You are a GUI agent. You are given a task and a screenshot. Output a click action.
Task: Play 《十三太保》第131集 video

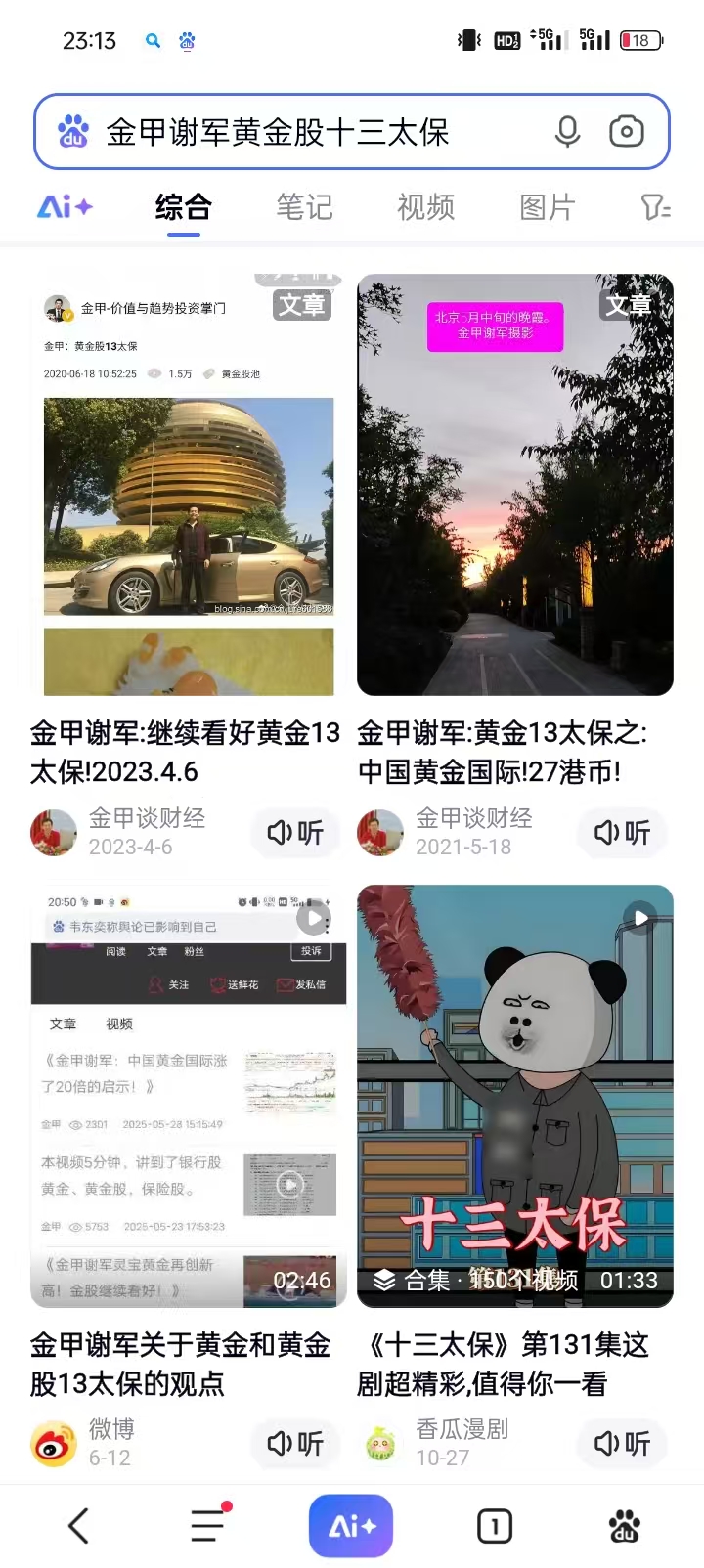click(515, 1095)
